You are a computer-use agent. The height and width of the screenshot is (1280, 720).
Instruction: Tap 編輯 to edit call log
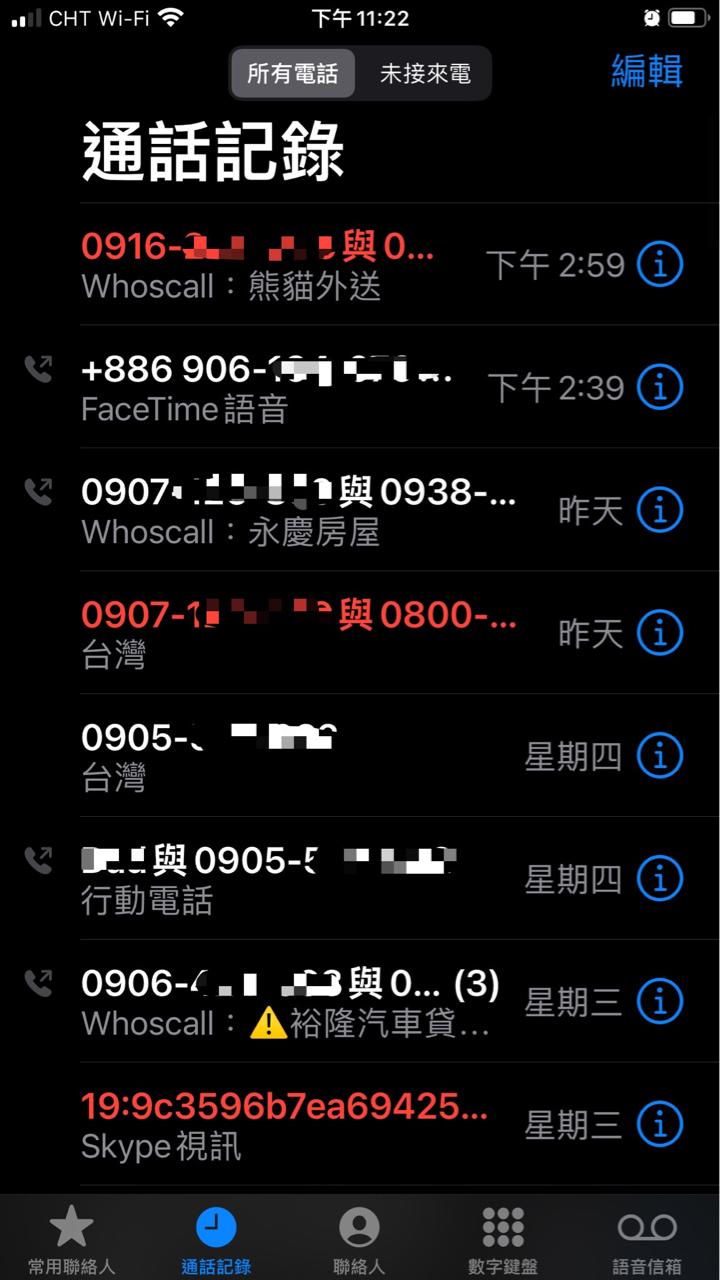[647, 72]
